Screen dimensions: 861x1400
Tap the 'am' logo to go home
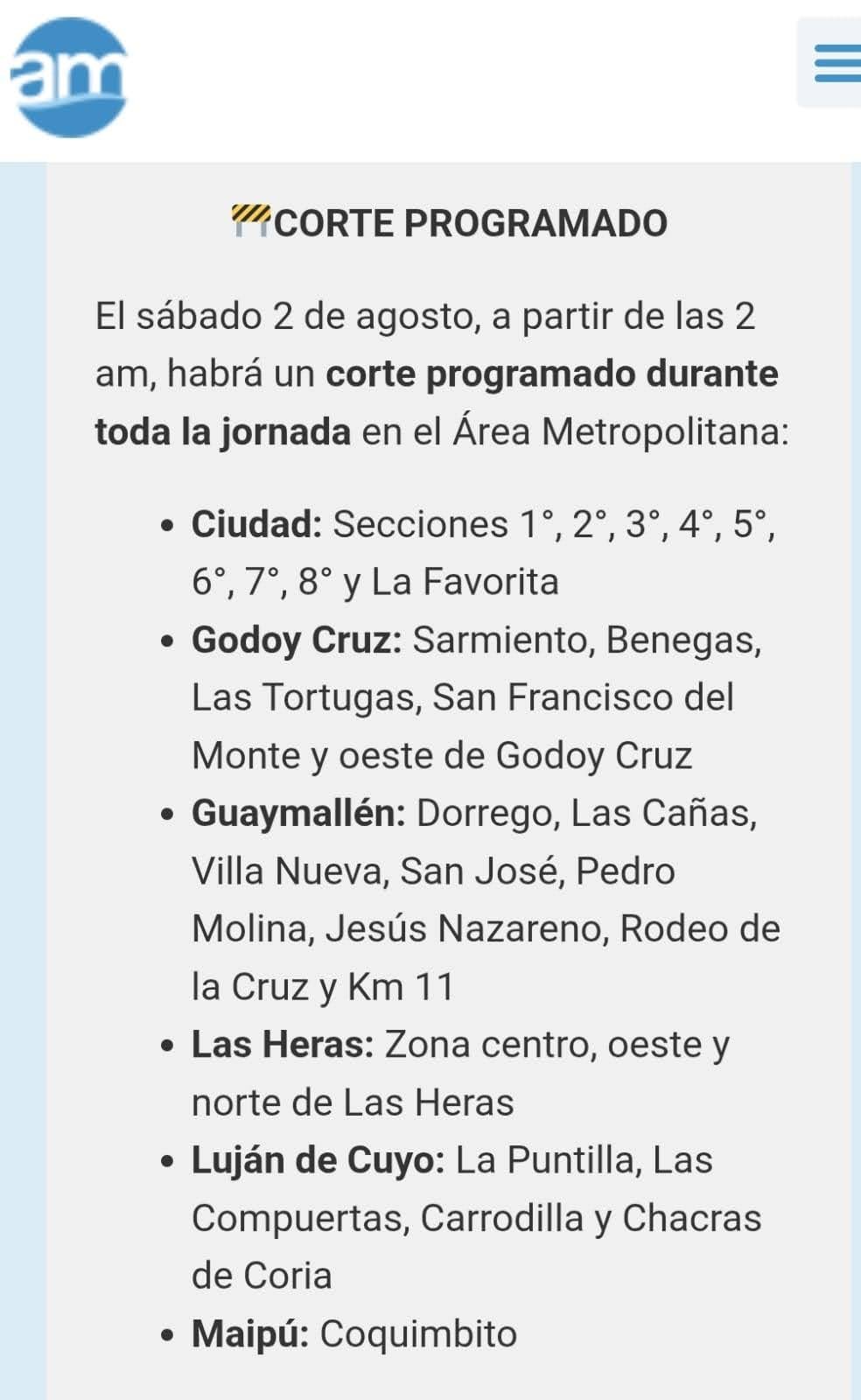click(x=69, y=78)
